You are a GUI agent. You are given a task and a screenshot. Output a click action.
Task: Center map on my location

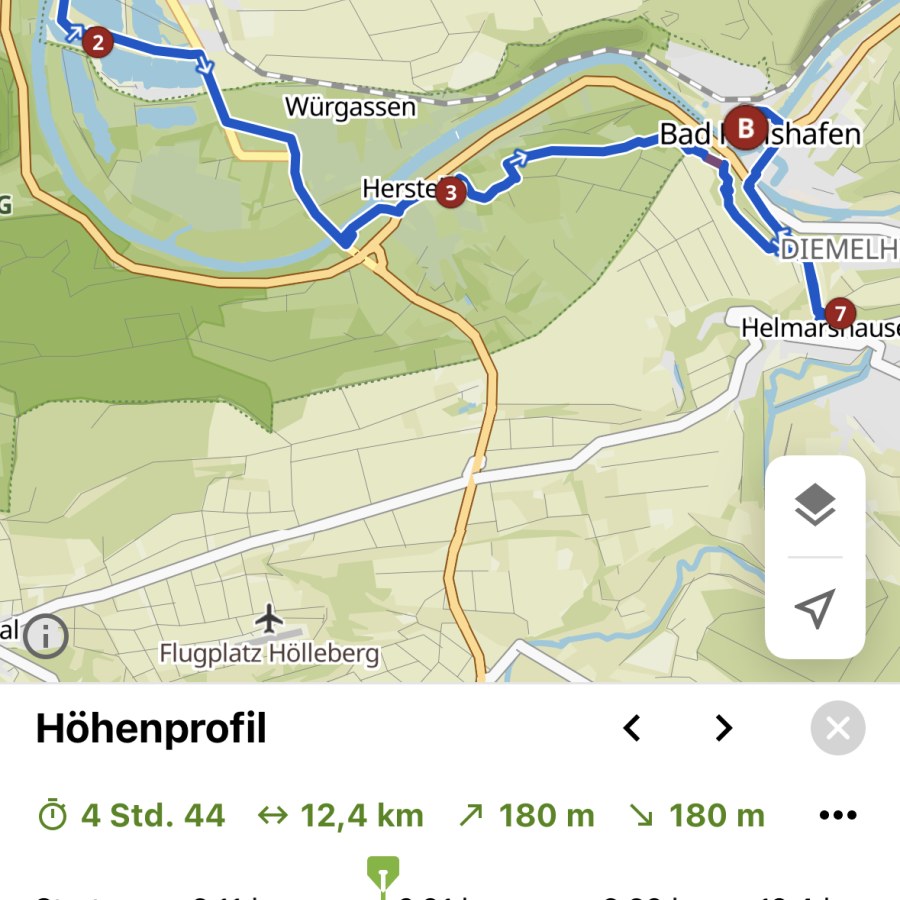pyautogui.click(x=815, y=608)
